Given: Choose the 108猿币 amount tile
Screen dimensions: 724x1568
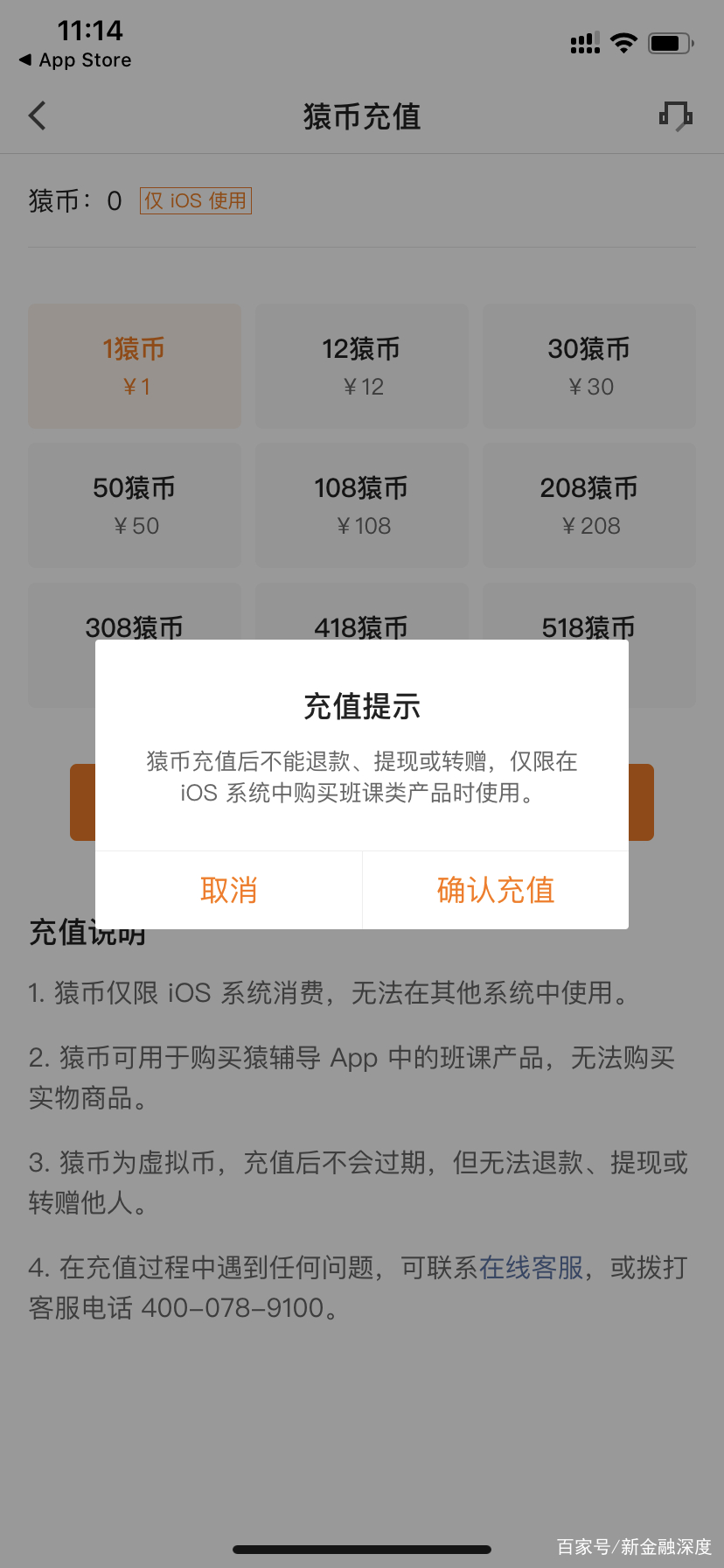Looking at the screenshot, I should [361, 505].
